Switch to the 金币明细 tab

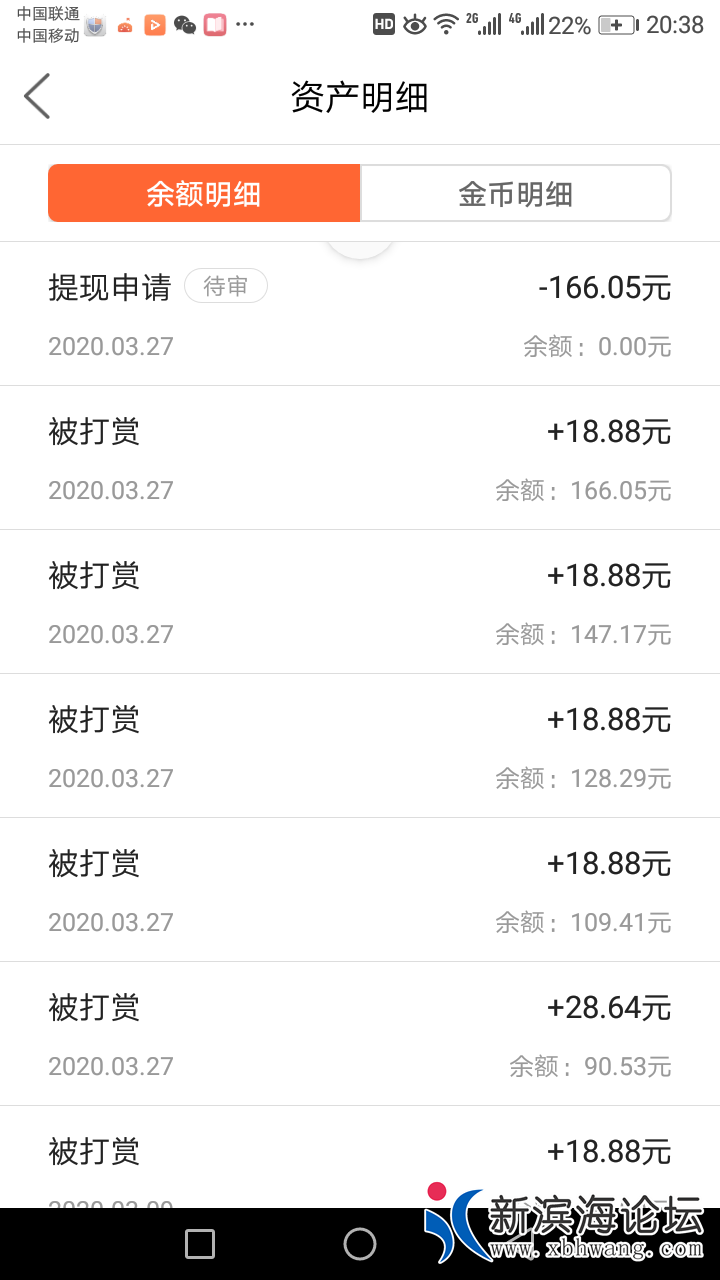[x=515, y=193]
